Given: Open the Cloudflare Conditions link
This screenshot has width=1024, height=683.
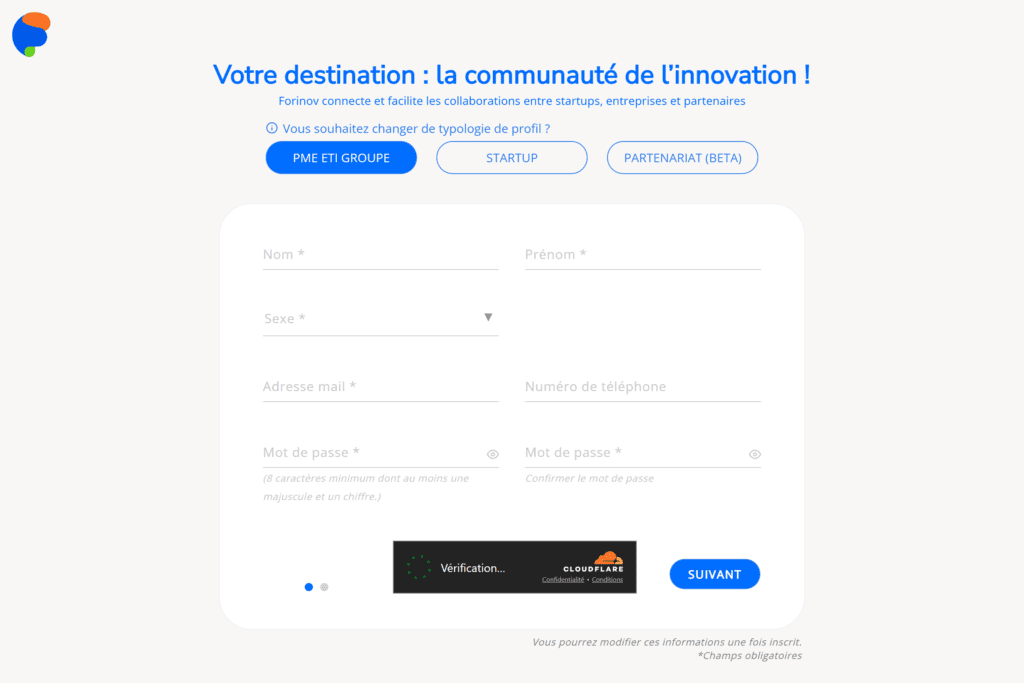Looking at the screenshot, I should point(607,580).
